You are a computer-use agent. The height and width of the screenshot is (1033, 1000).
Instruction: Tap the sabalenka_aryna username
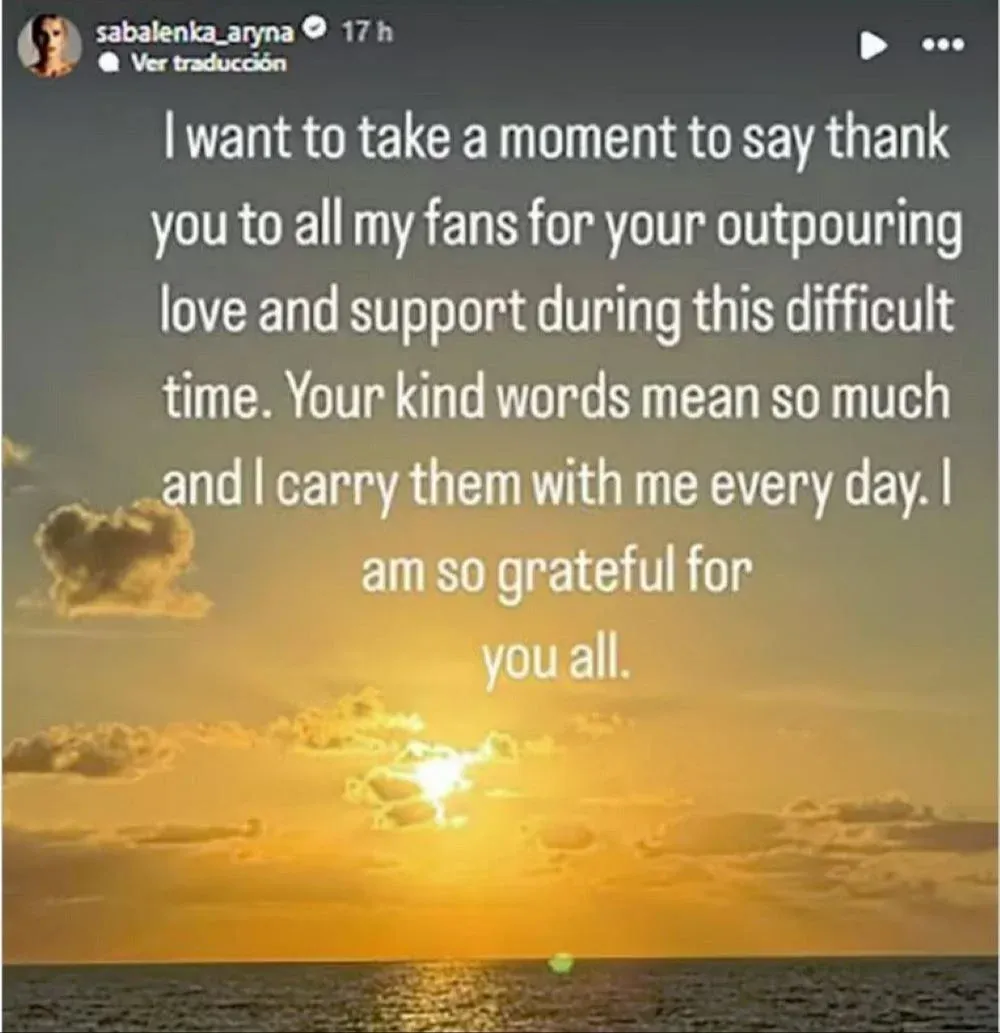tap(194, 32)
